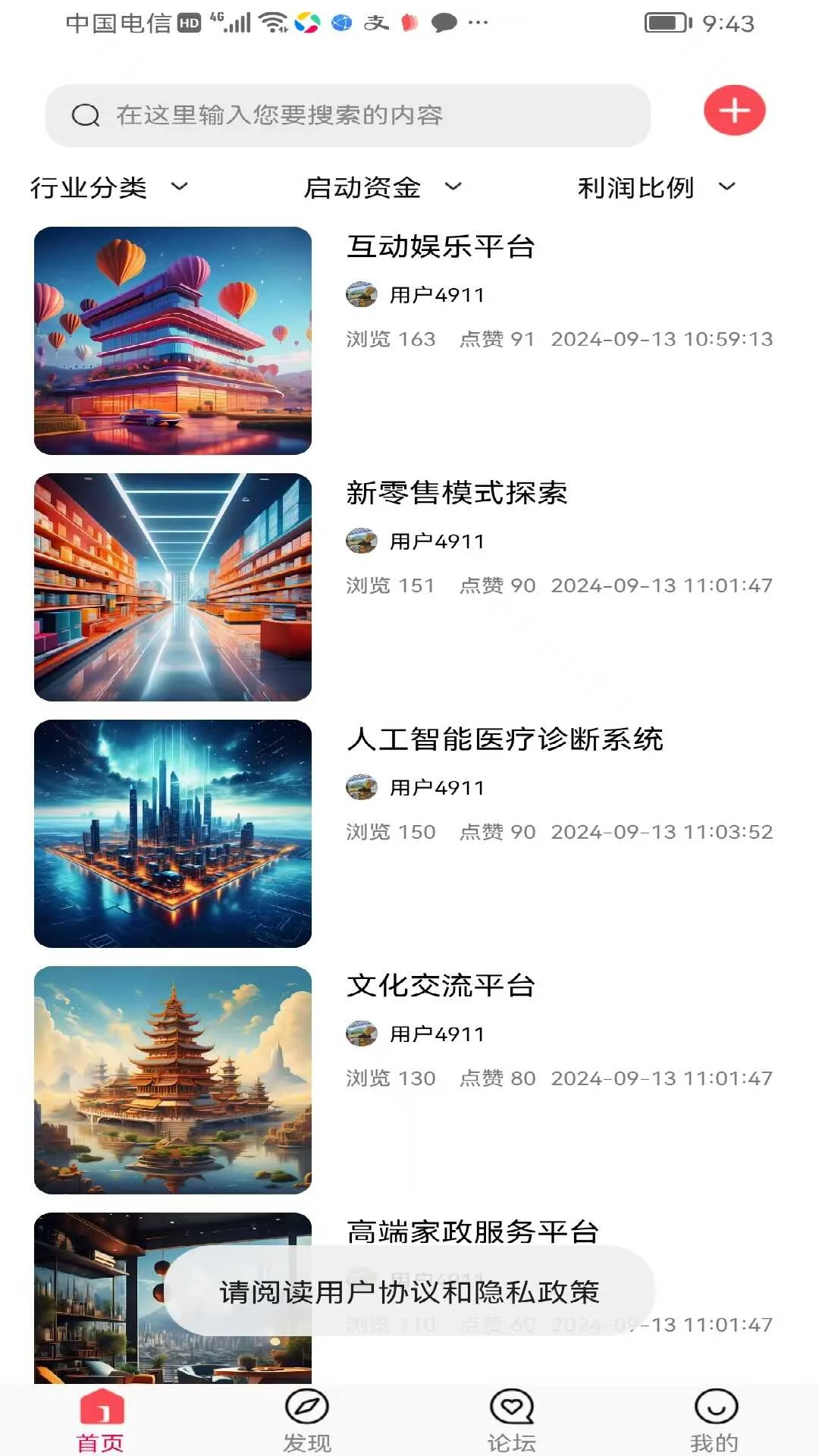Image resolution: width=819 pixels, height=1456 pixels.
Task: Tap 用户4911 avatar beside 新零售模式探索
Action: (362, 541)
